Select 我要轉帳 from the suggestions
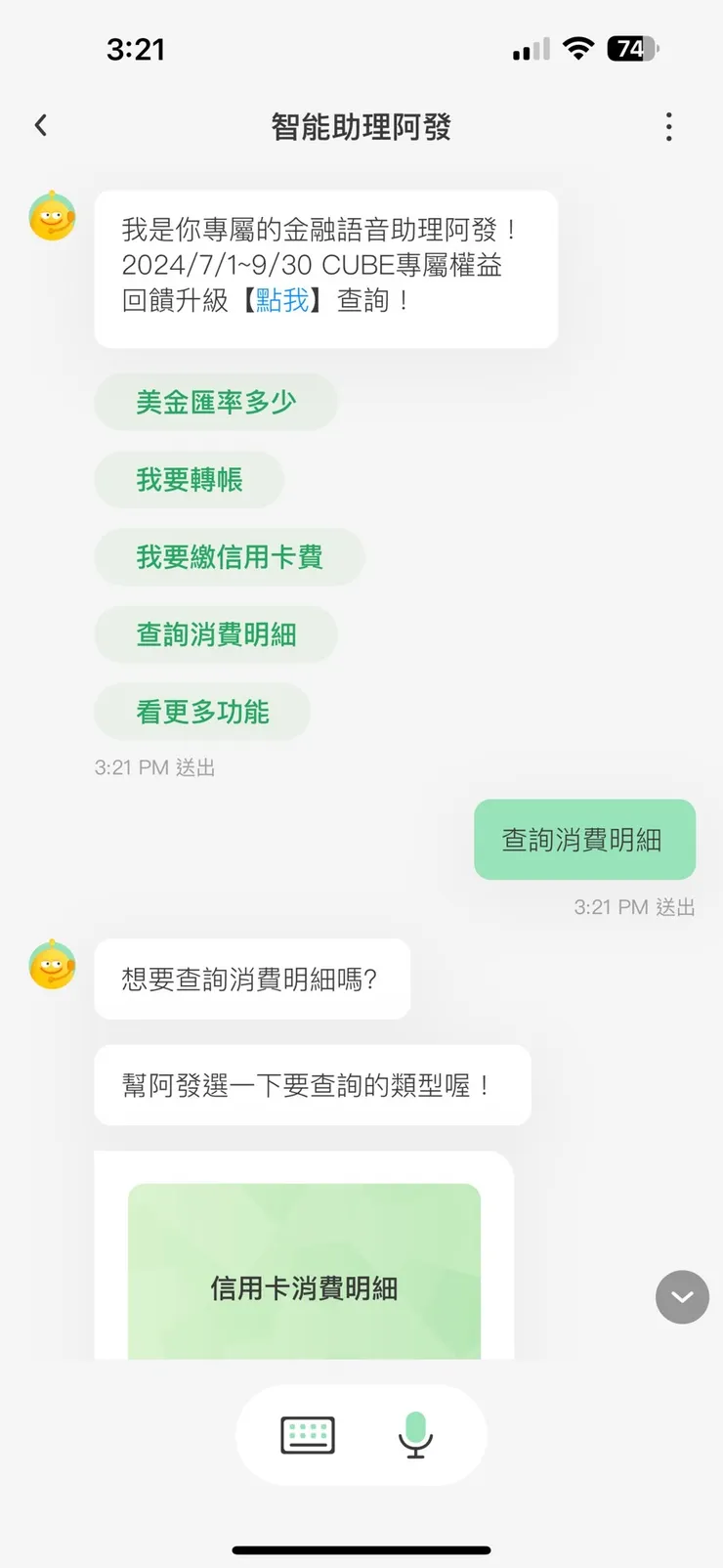The image size is (723, 1568). (189, 480)
